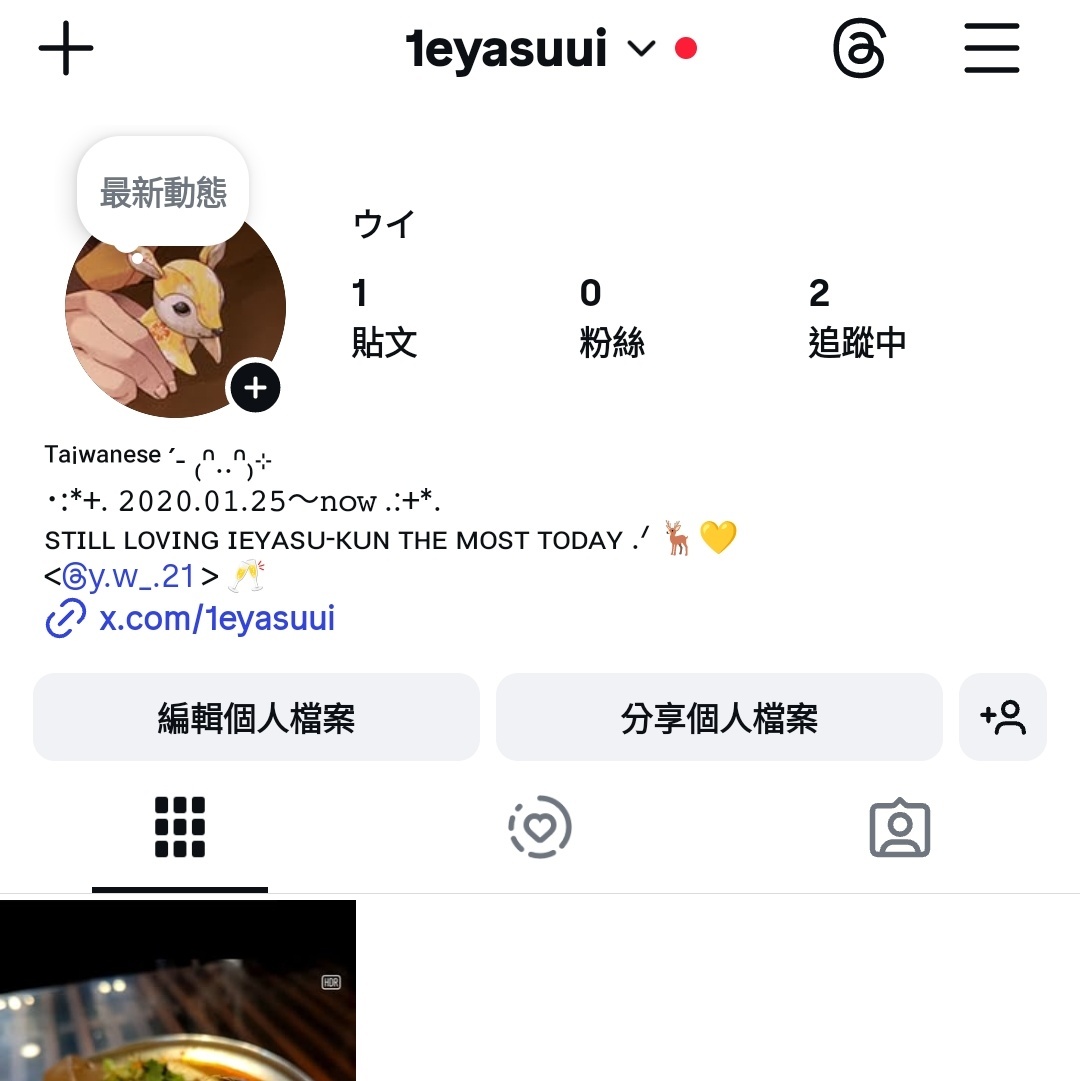This screenshot has height=1081, width=1080.
Task: Switch to the heart activity tab
Action: coord(540,828)
